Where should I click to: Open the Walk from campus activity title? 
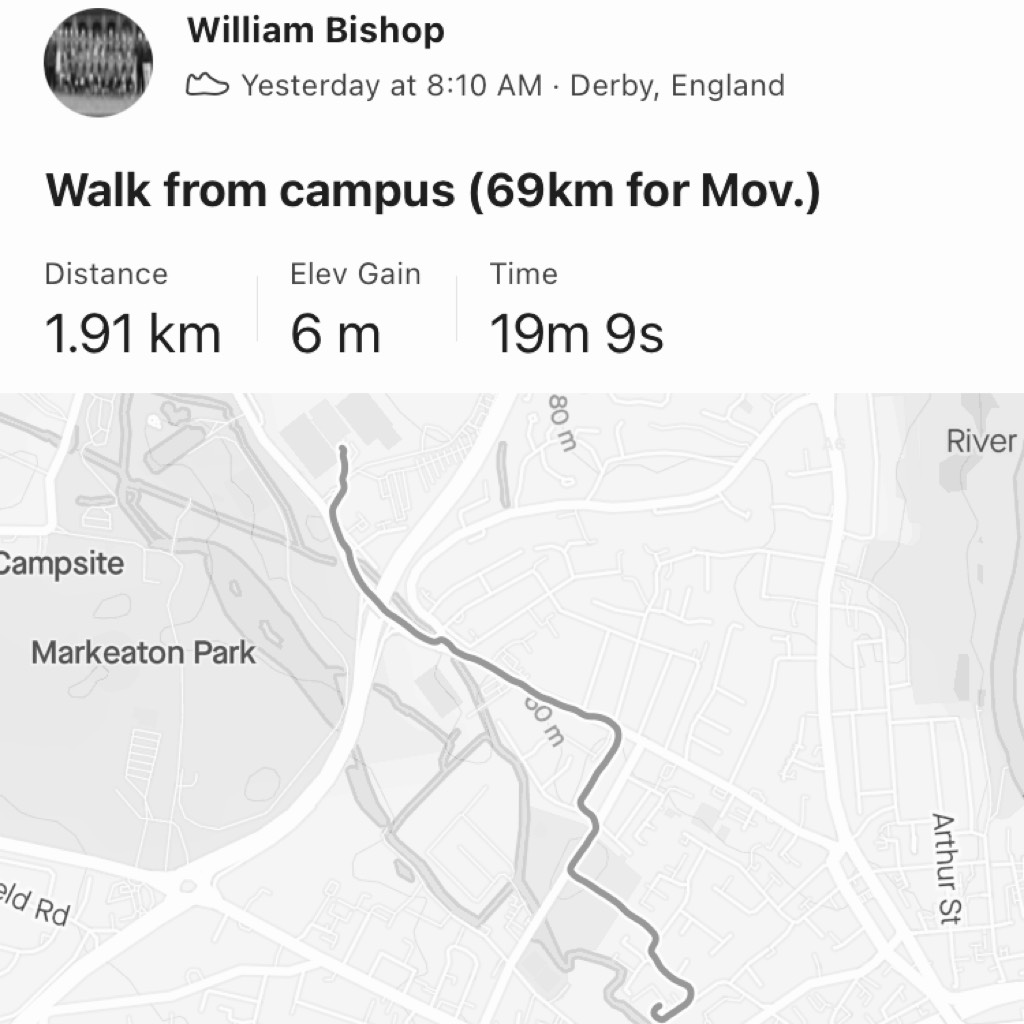432,189
